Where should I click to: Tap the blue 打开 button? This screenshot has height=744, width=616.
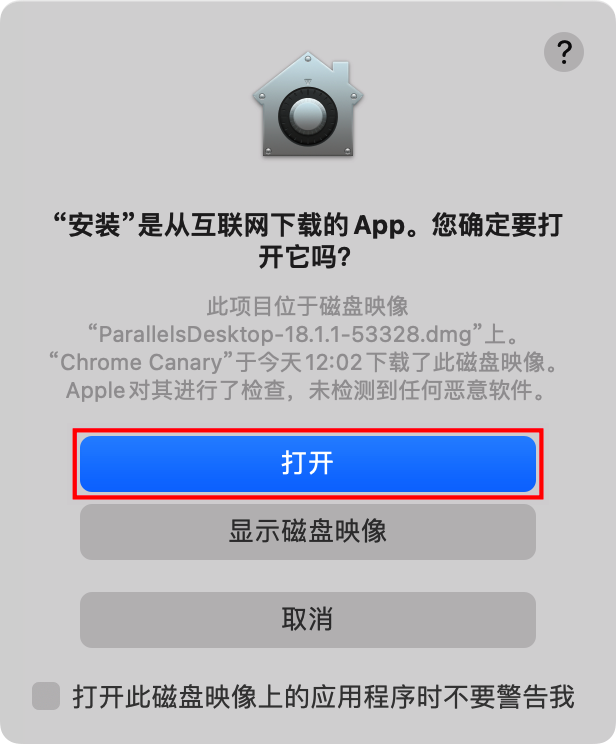307,464
